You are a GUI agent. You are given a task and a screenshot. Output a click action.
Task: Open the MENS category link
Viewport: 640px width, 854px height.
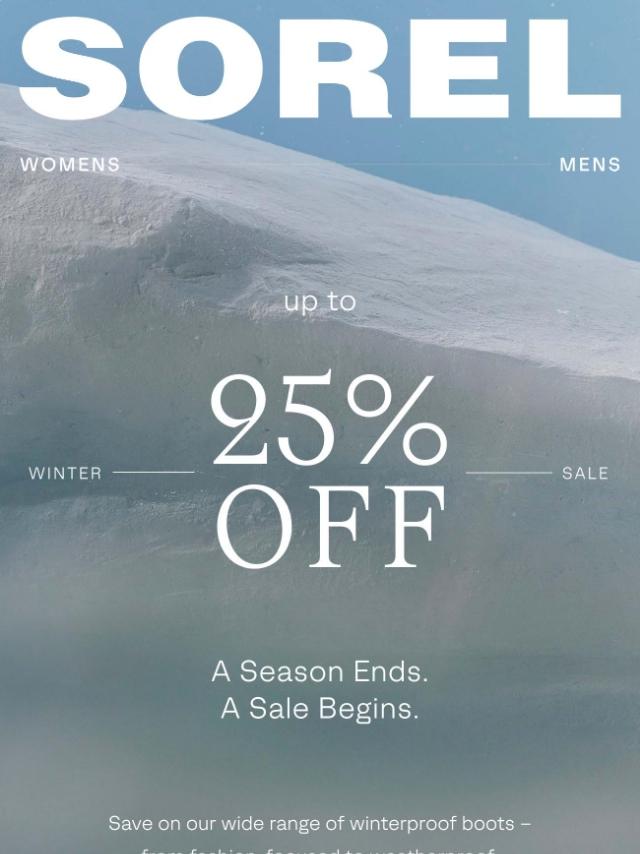[x=589, y=164]
